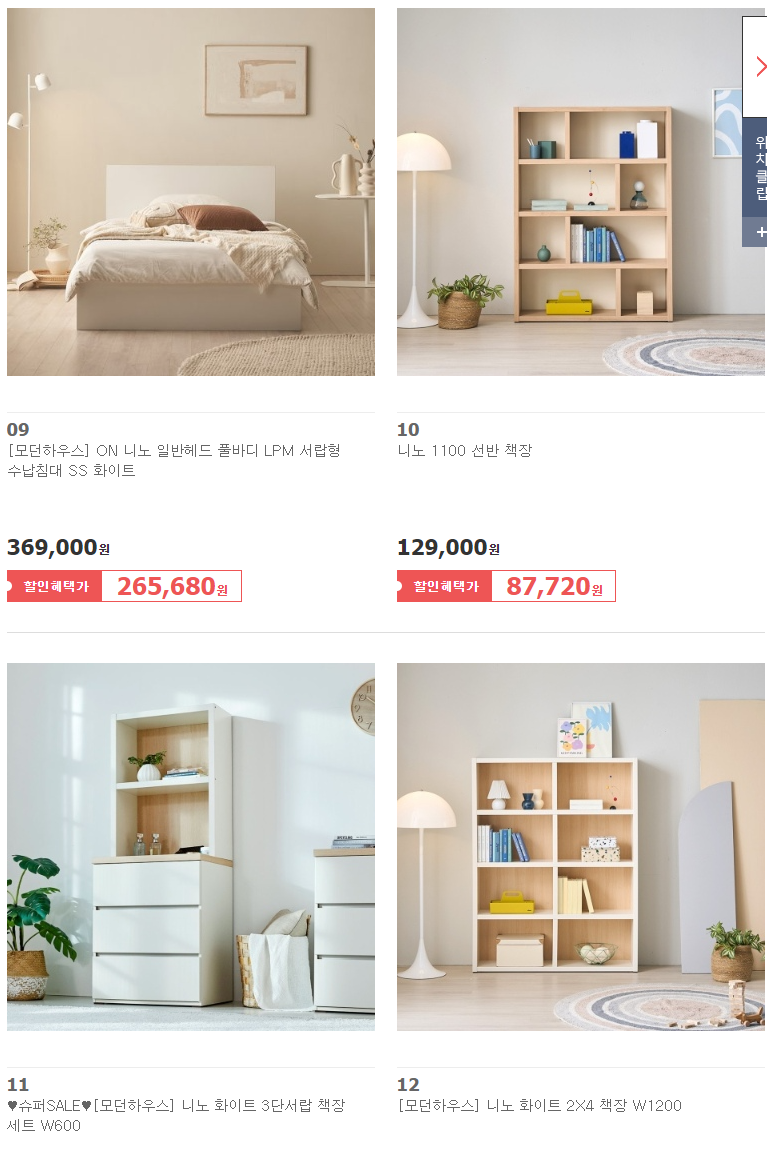View the 니노 화이트 3단서랍 책장 세트 picture
Screen dimensions: 767x1169
click(190, 846)
